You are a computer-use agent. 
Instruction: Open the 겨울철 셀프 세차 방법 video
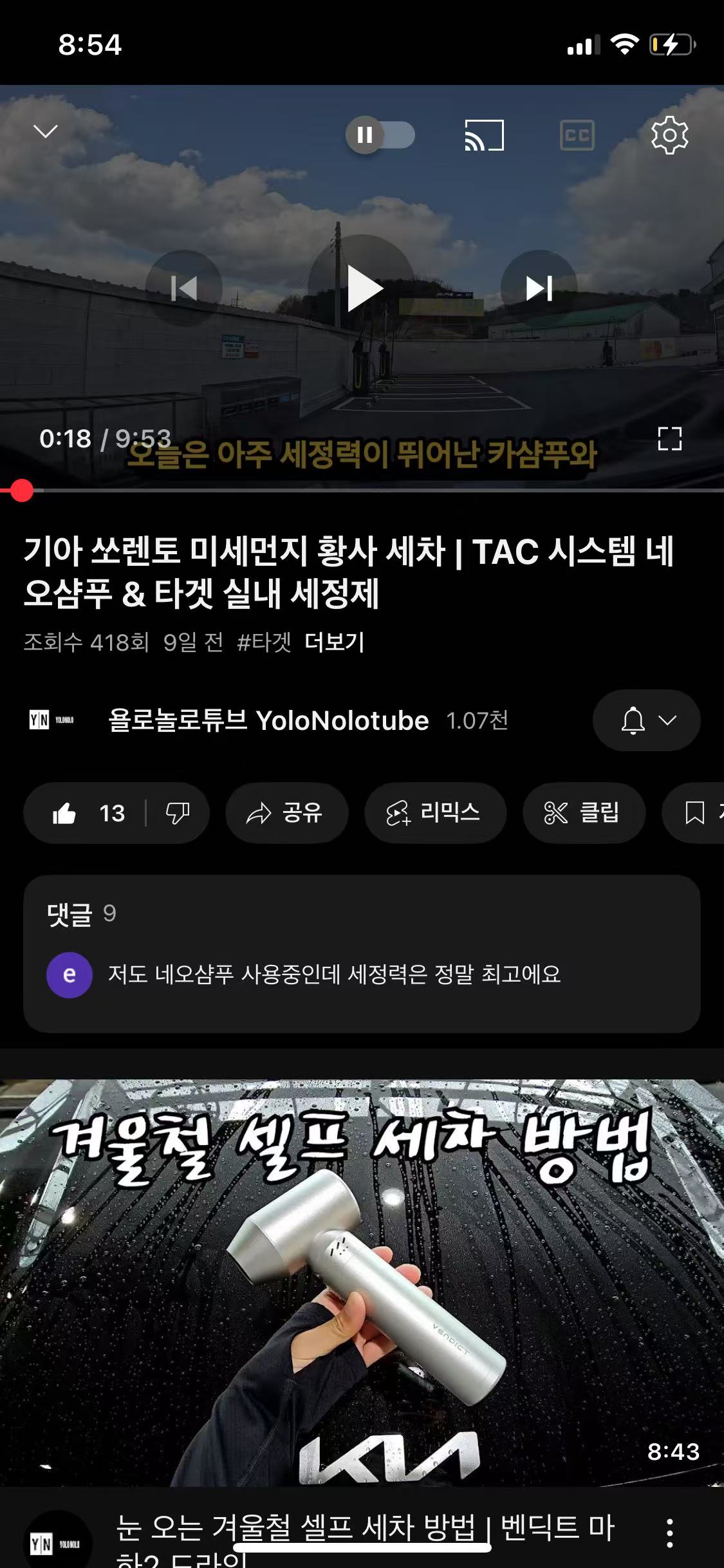[362, 1281]
